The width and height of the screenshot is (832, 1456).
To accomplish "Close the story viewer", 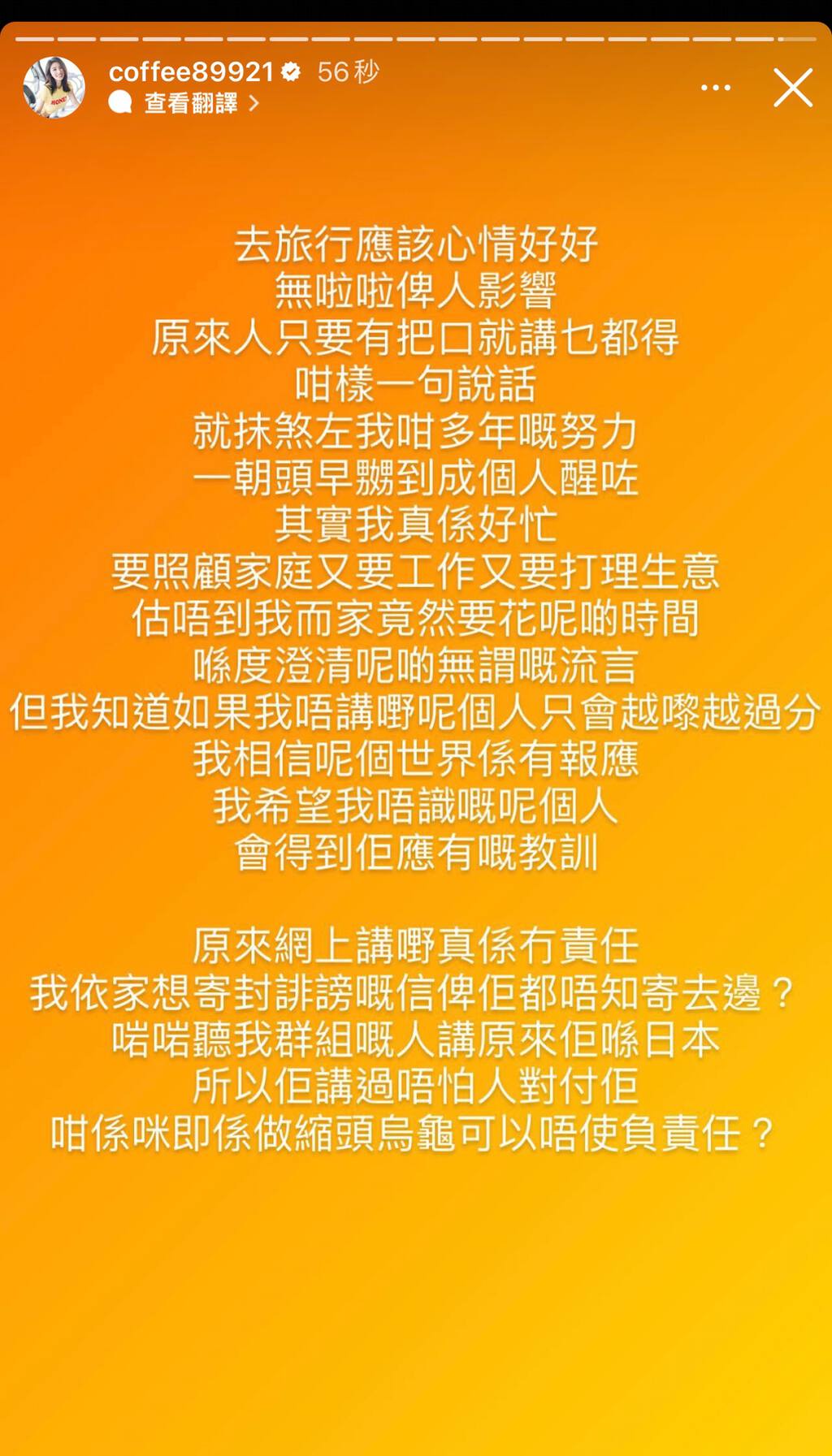I will (793, 88).
